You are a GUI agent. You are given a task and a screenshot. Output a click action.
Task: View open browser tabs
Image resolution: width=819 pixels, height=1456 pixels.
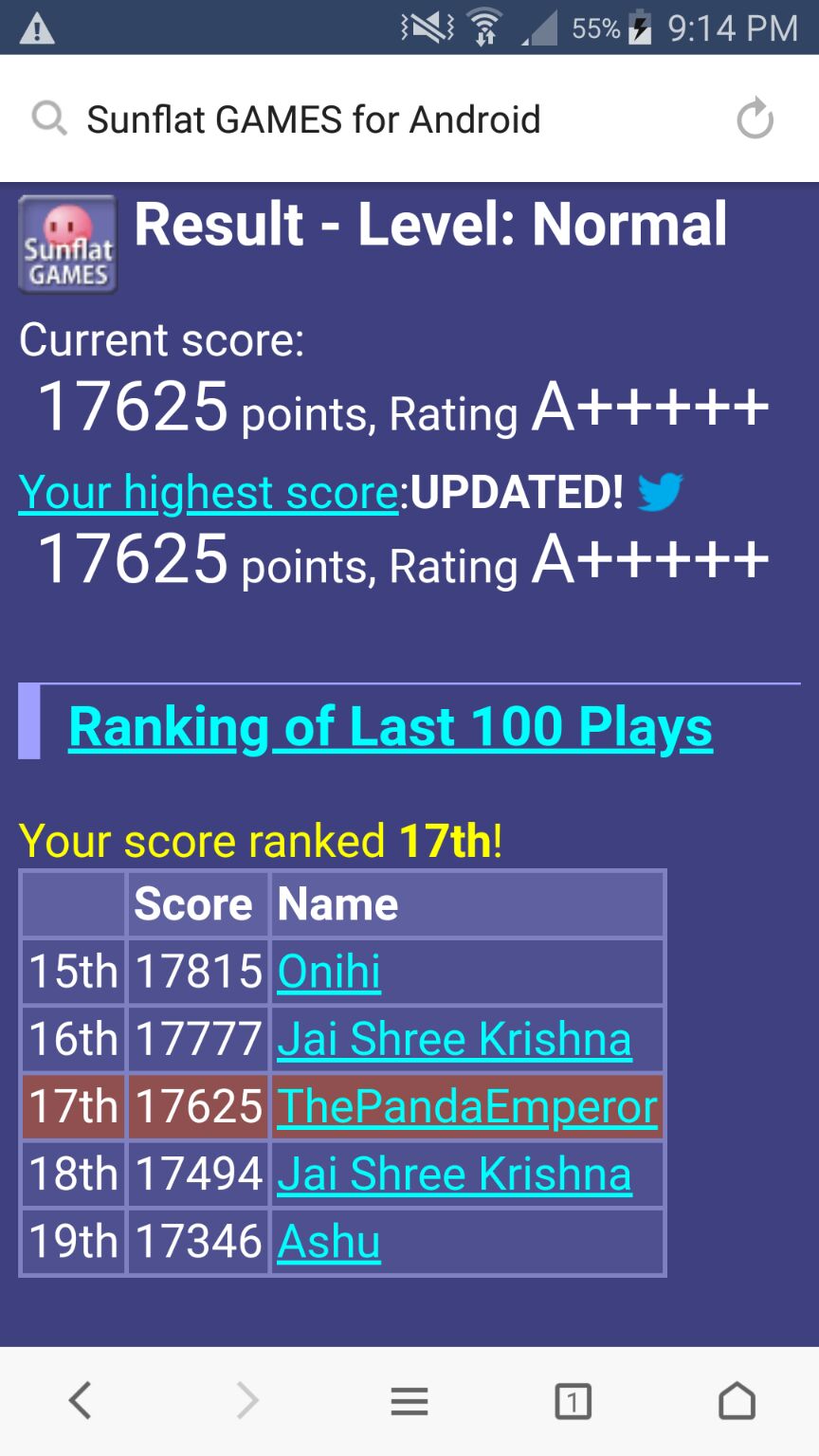[573, 1400]
